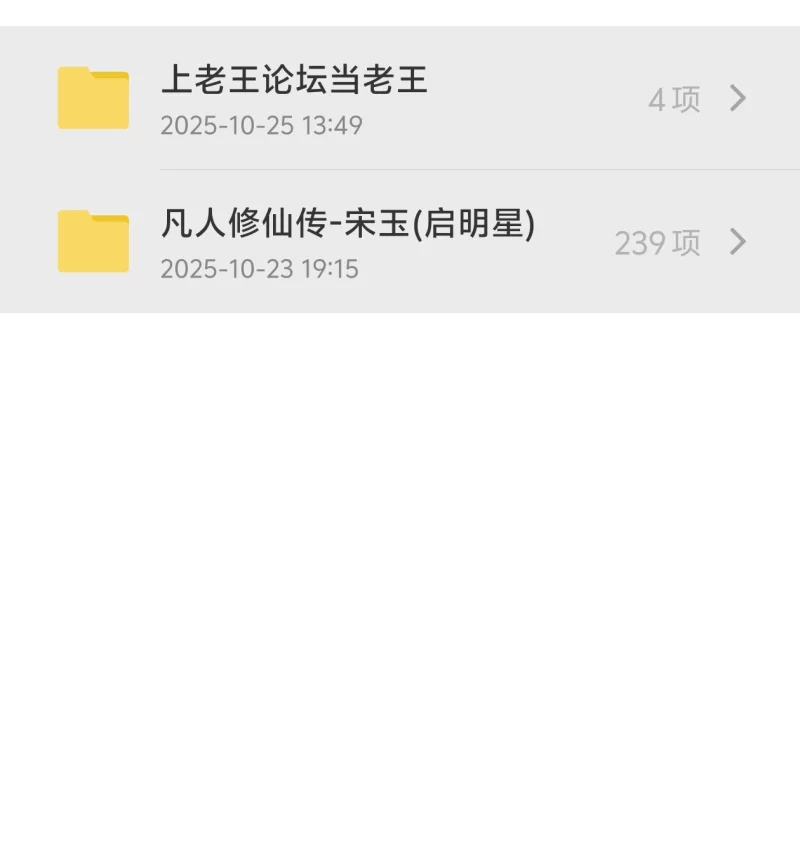Open the folder named 上老王论坛当老王
800x849 pixels.
(x=295, y=80)
